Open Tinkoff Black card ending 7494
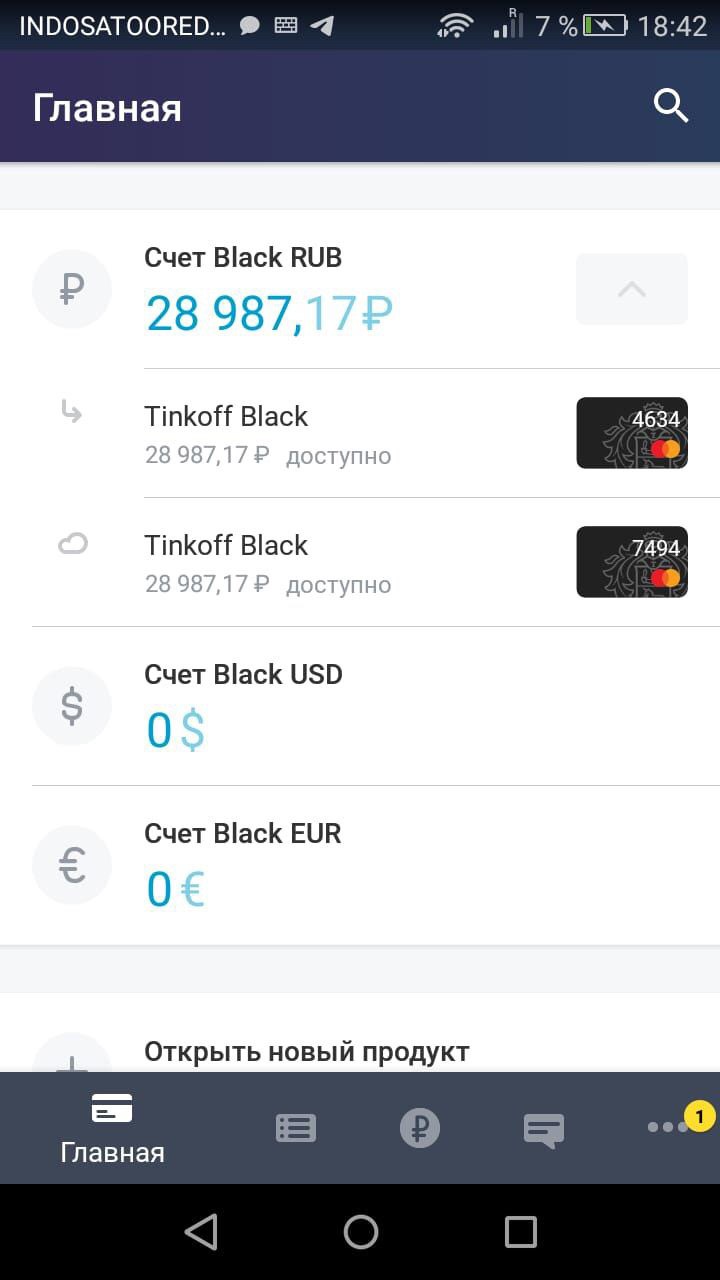 360,562
